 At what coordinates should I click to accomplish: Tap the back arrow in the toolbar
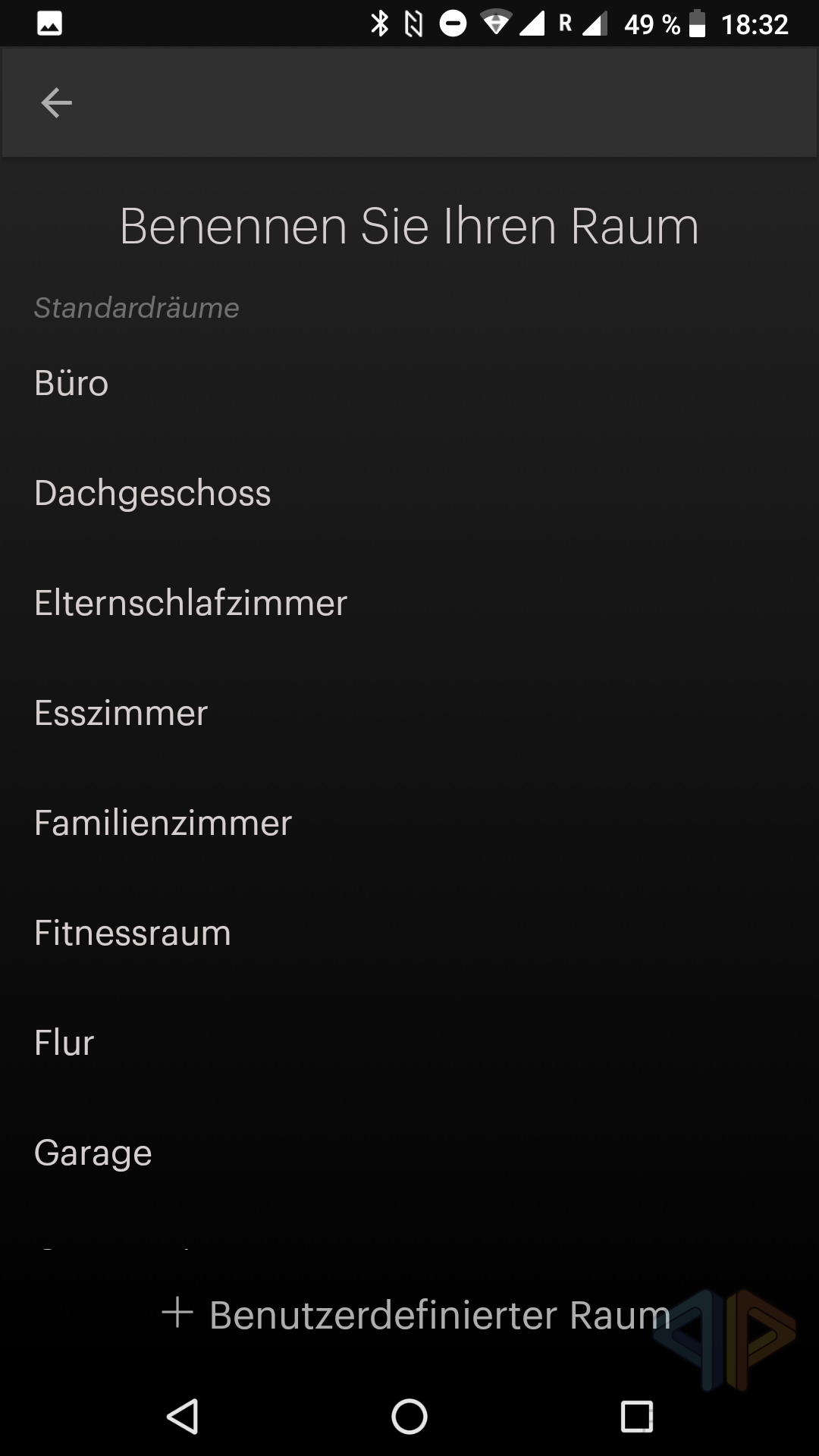click(x=56, y=102)
